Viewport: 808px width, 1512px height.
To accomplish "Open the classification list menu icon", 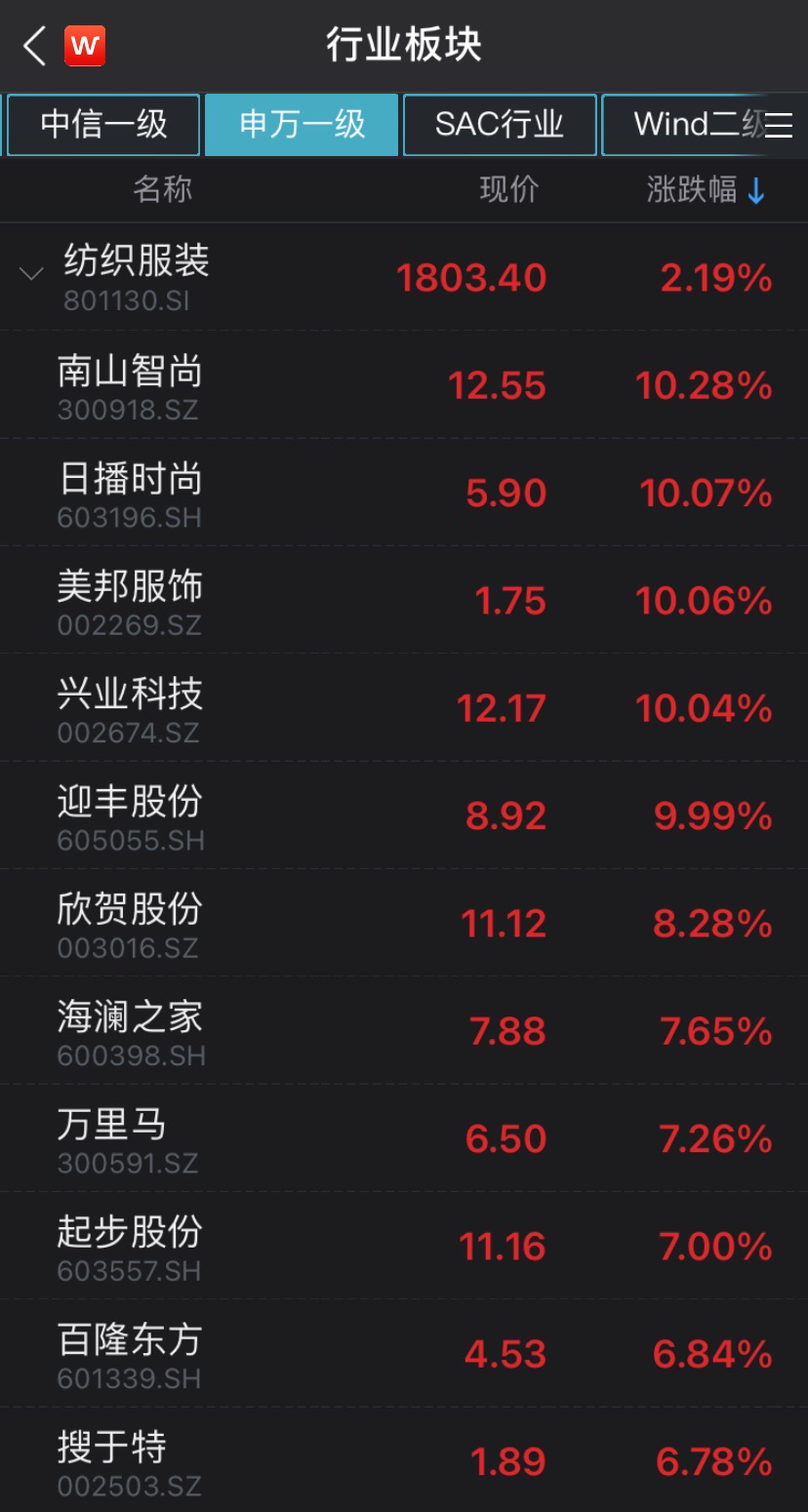I will (779, 125).
